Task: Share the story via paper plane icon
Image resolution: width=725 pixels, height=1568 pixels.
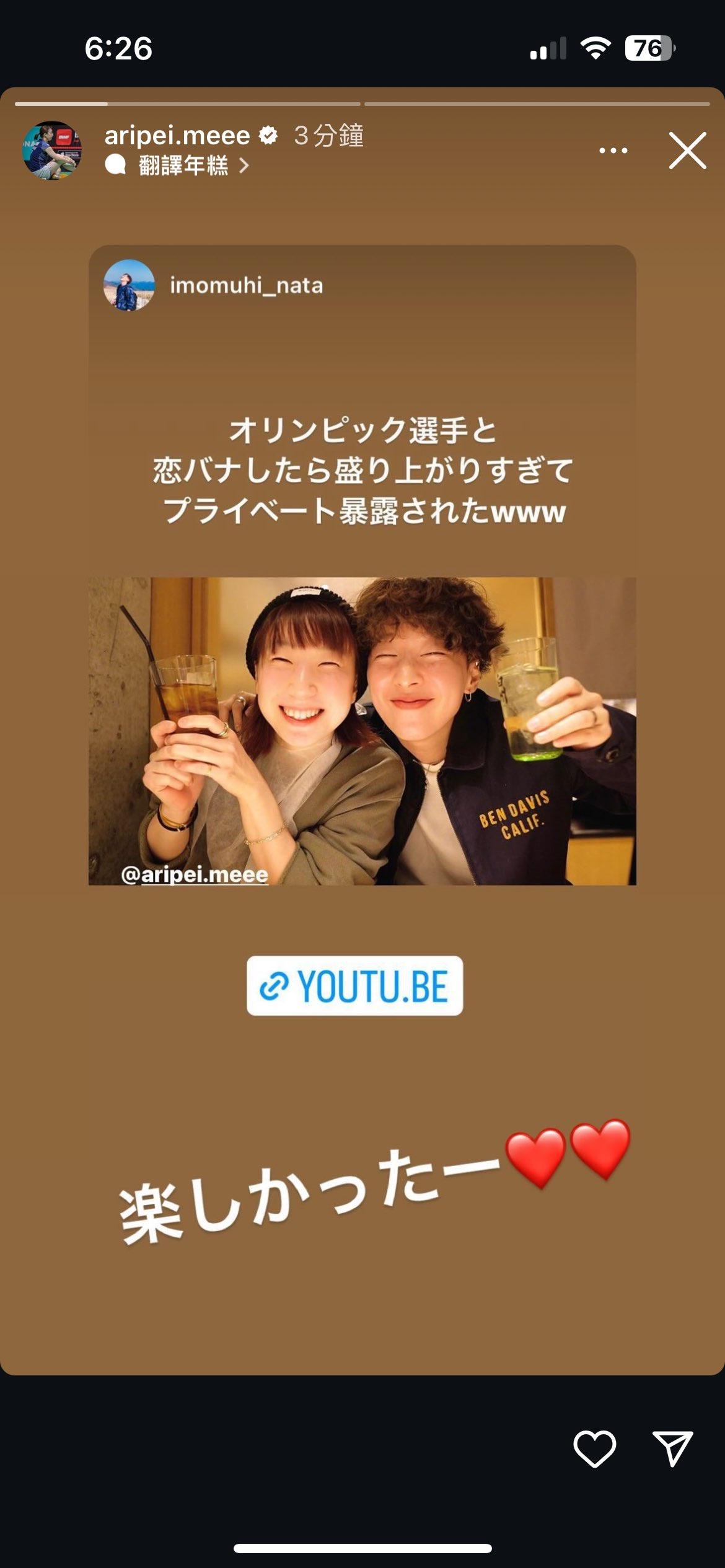Action: (672, 1448)
